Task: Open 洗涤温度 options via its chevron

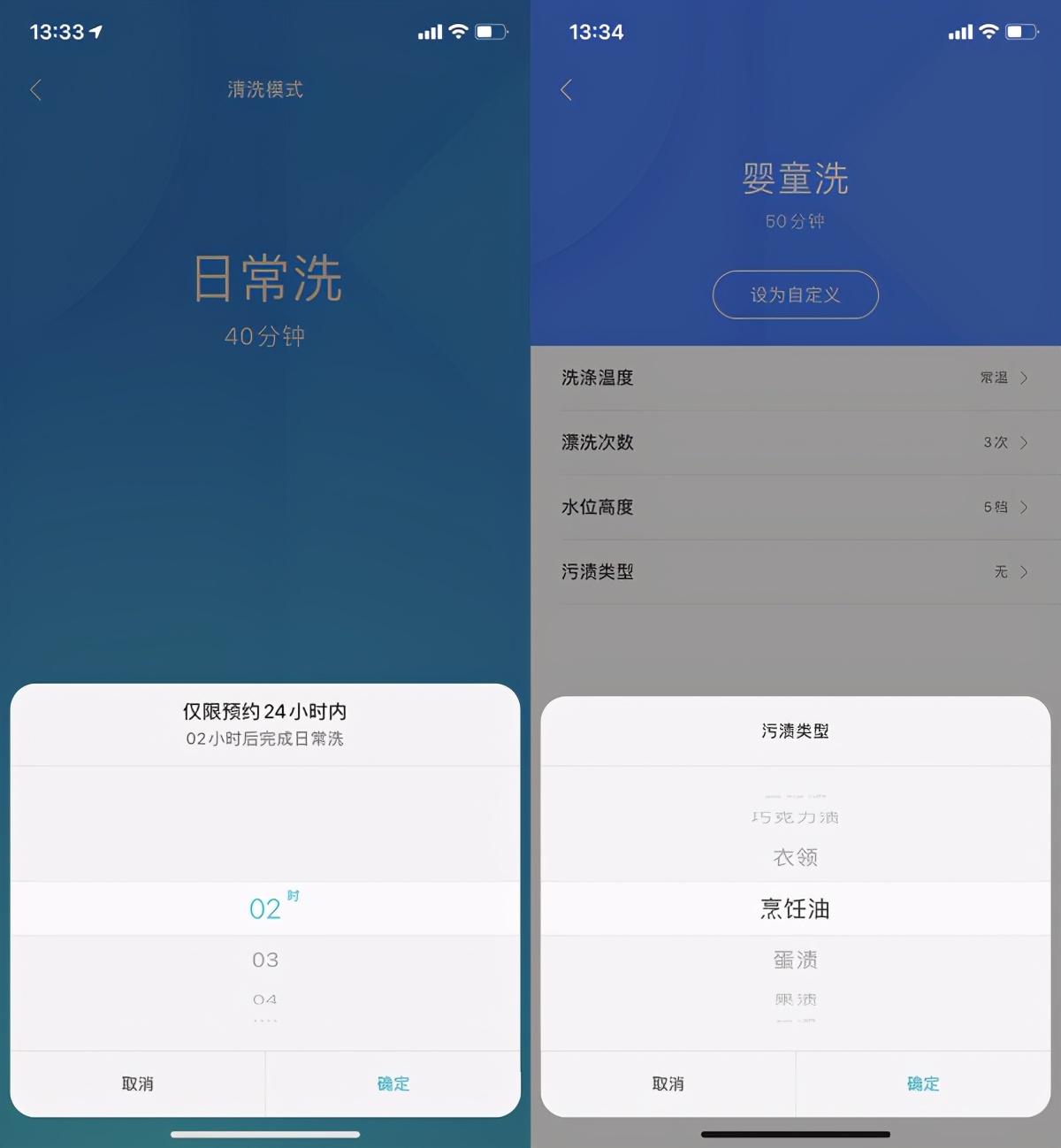Action: coord(1023,378)
